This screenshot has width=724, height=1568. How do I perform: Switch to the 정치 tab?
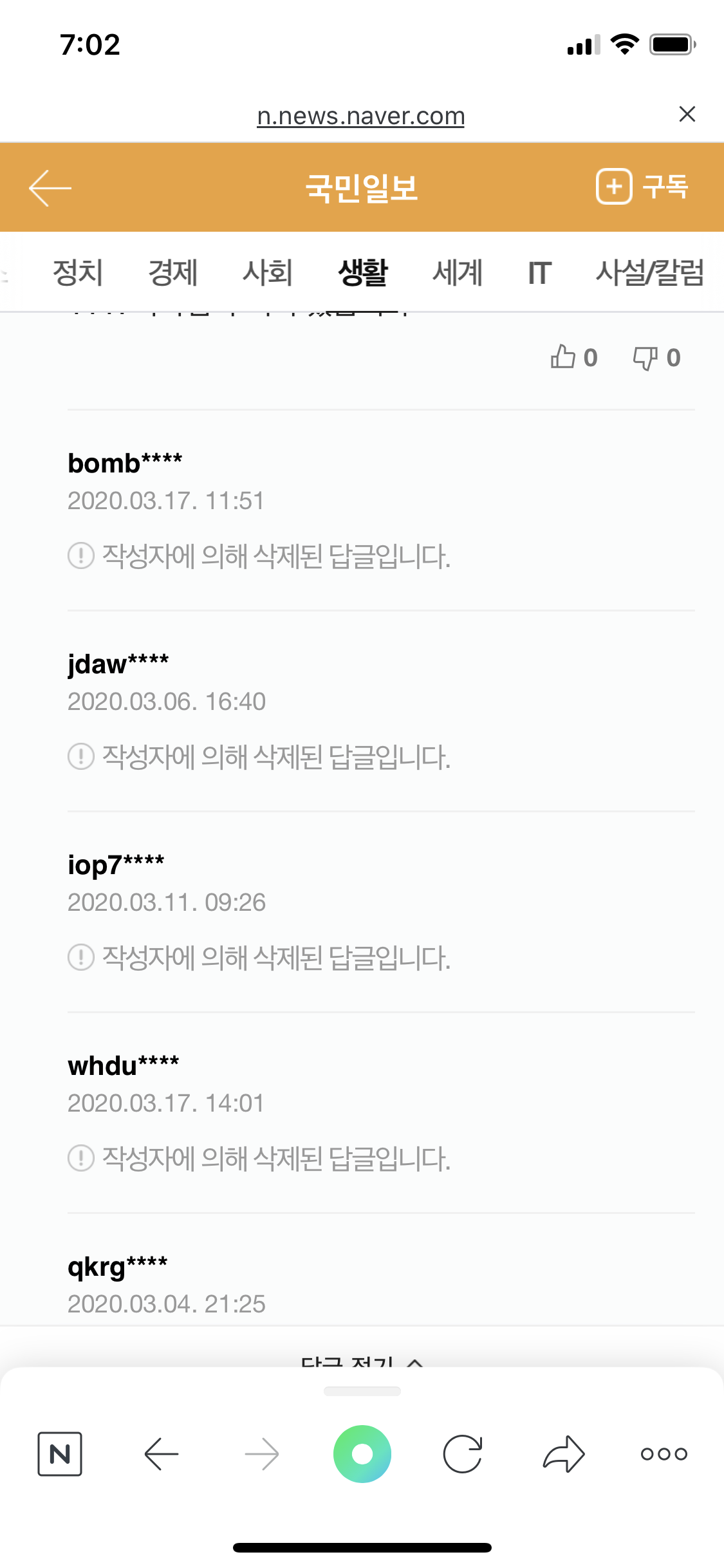[x=78, y=272]
